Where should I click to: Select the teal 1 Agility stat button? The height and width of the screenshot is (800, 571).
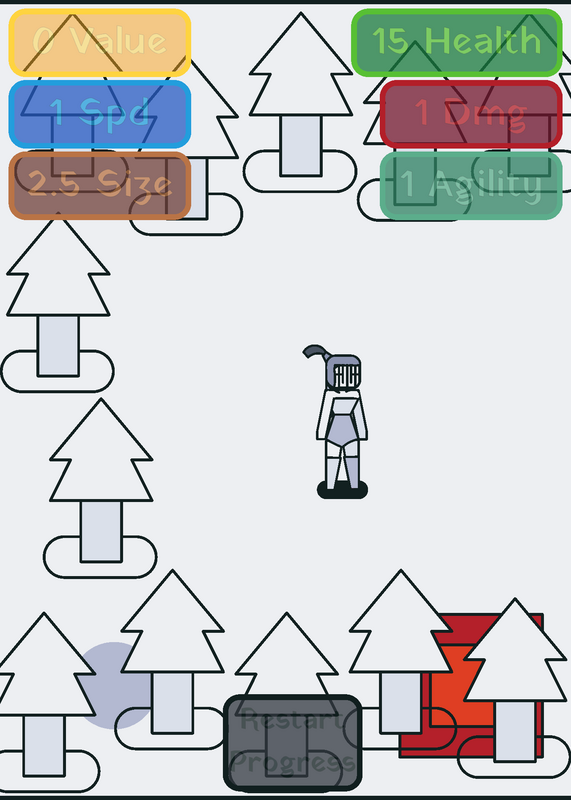click(471, 185)
